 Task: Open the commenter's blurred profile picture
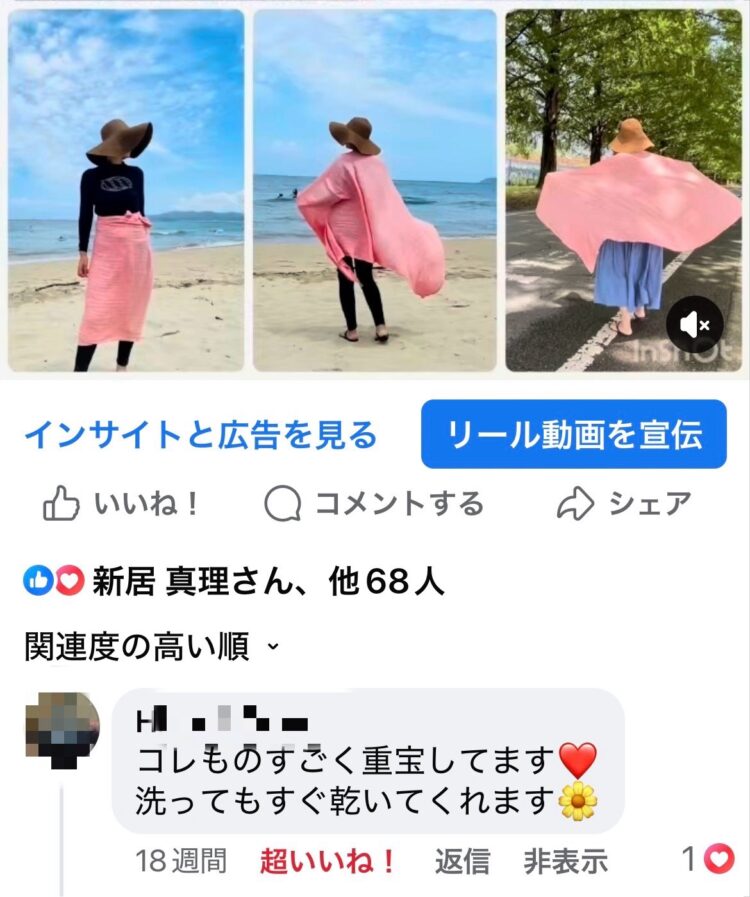(x=60, y=729)
